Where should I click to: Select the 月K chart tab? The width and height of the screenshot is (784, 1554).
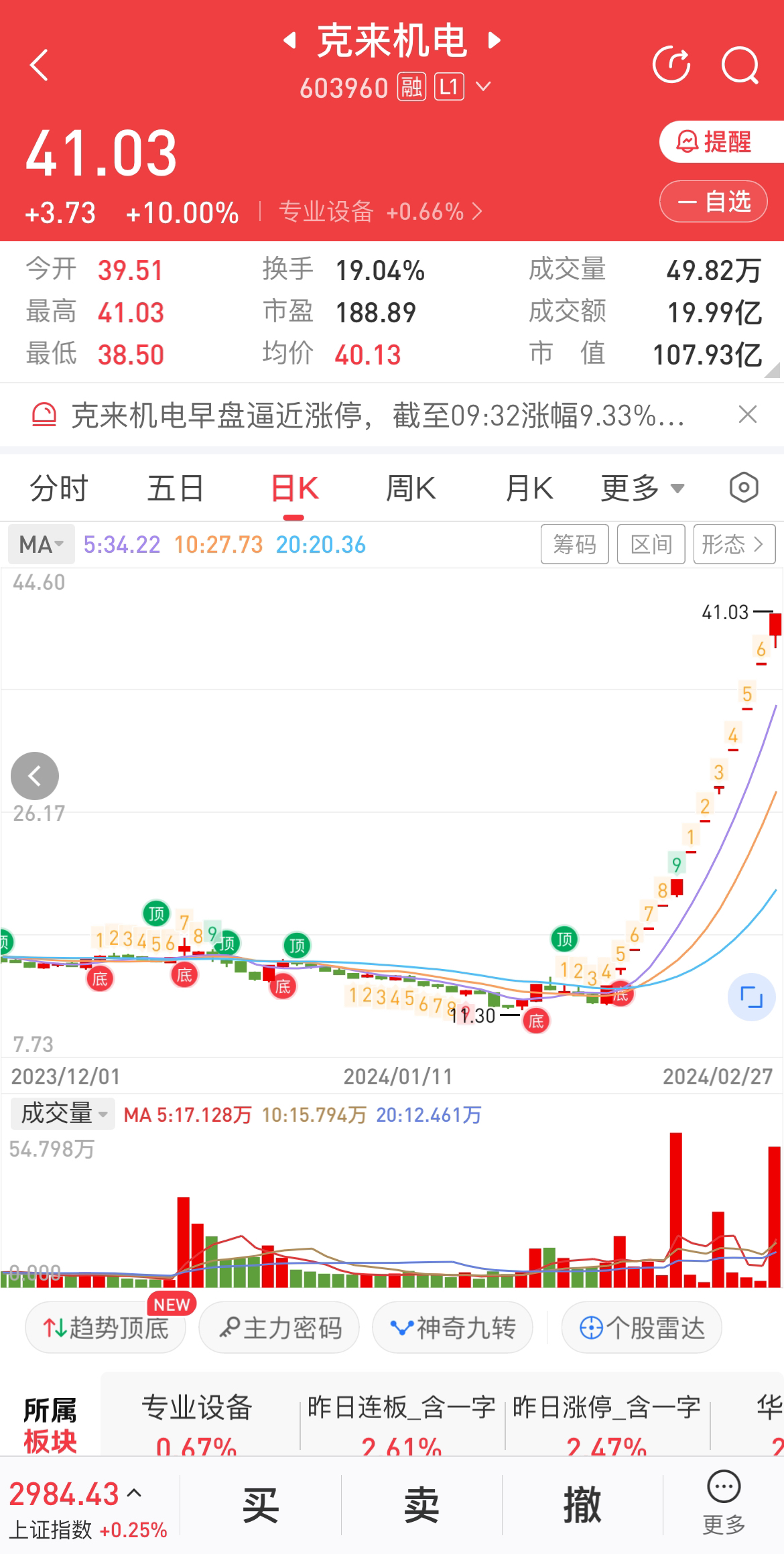[529, 488]
